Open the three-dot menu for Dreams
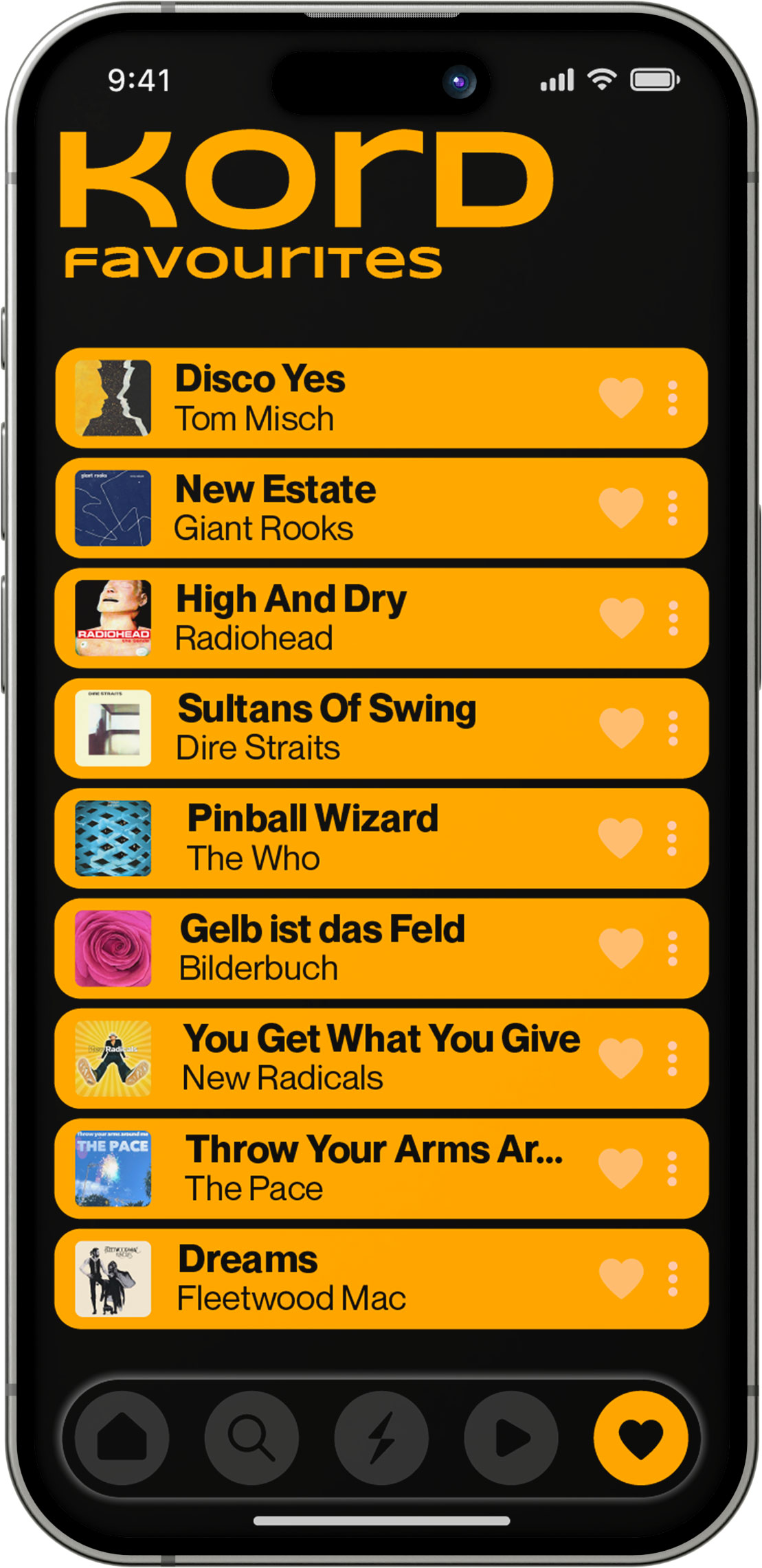Screen dimensions: 762x1568 [x=673, y=1279]
